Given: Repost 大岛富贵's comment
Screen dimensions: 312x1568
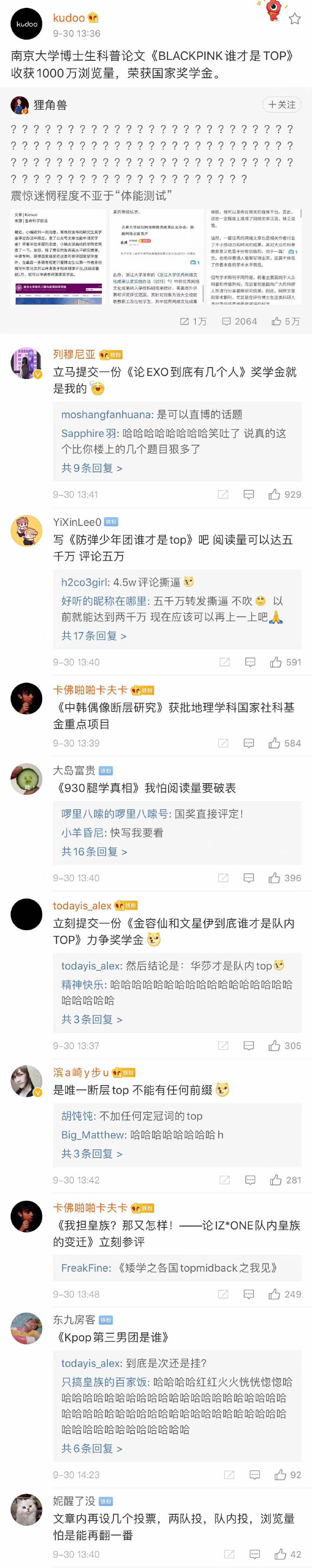Looking at the screenshot, I should pyautogui.click(x=223, y=878).
